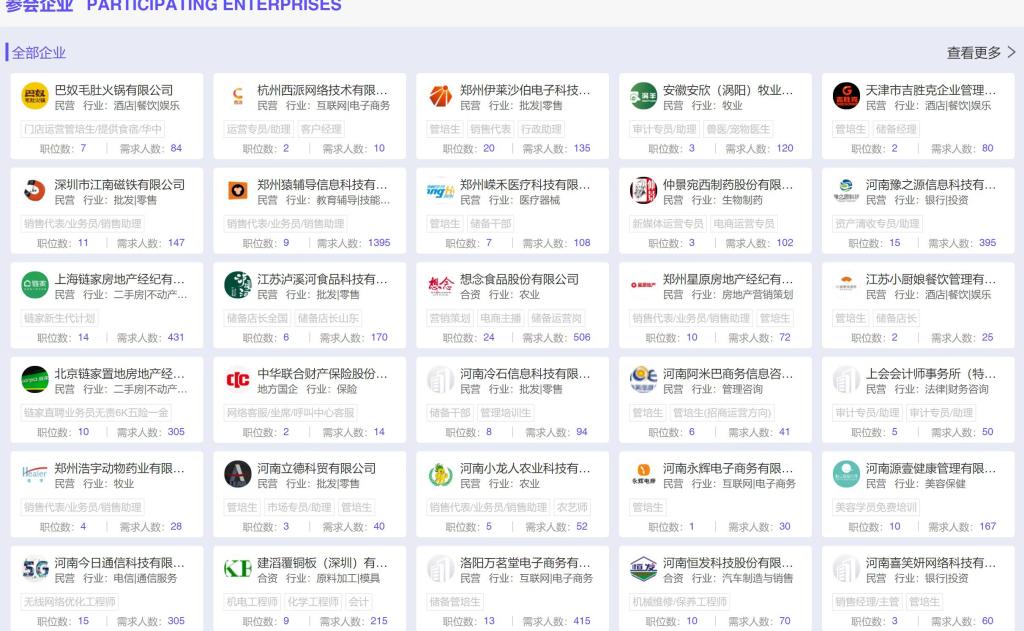View 河南小龙人农业科技 card
1024x631 pixels.
pos(525,468)
